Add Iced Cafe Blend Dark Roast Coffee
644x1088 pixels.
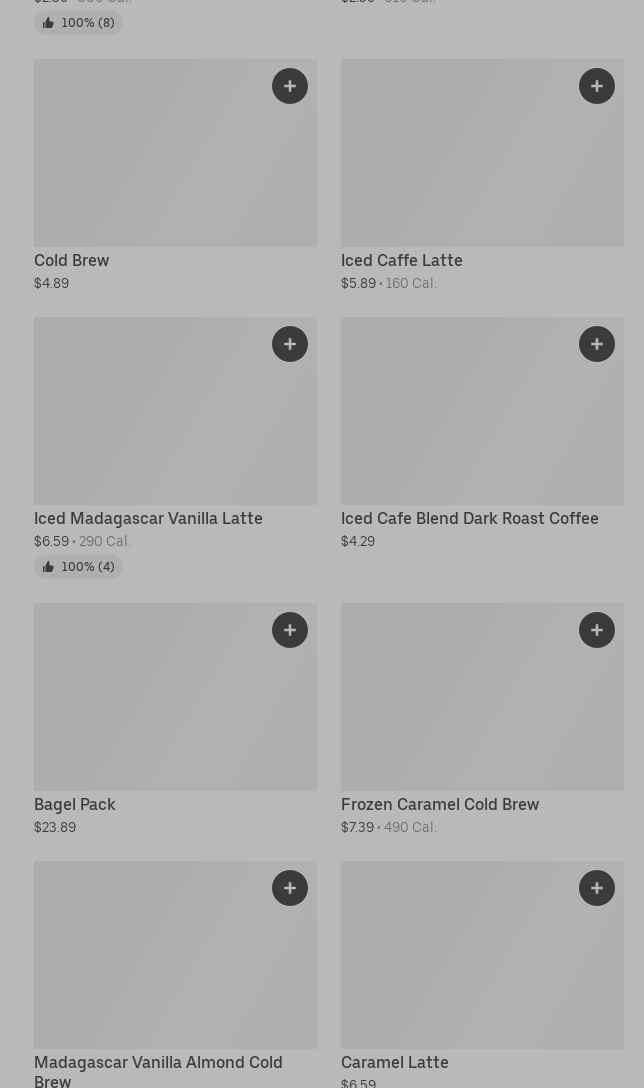click(x=597, y=344)
